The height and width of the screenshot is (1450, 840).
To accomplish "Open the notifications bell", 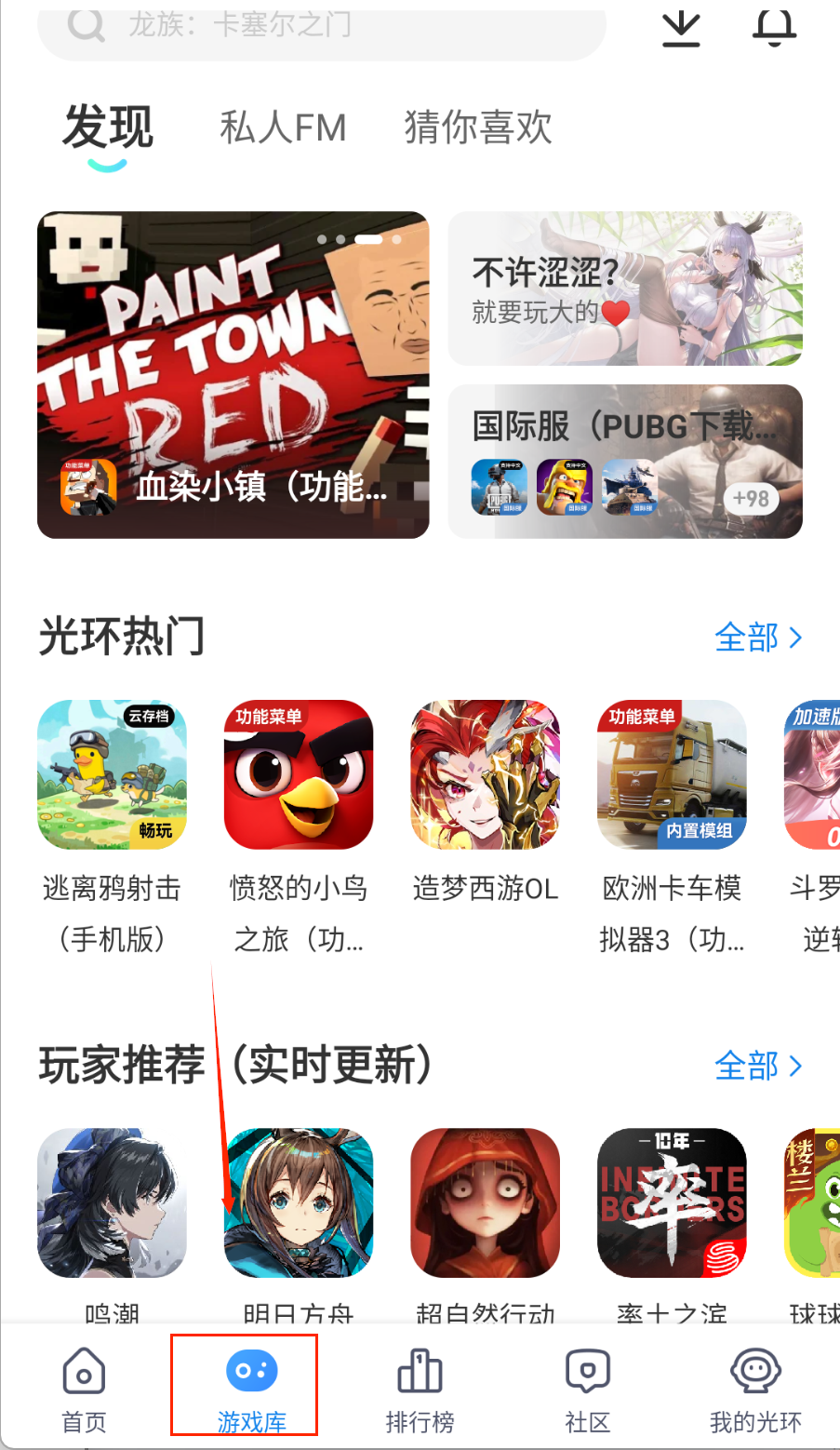I will click(774, 28).
